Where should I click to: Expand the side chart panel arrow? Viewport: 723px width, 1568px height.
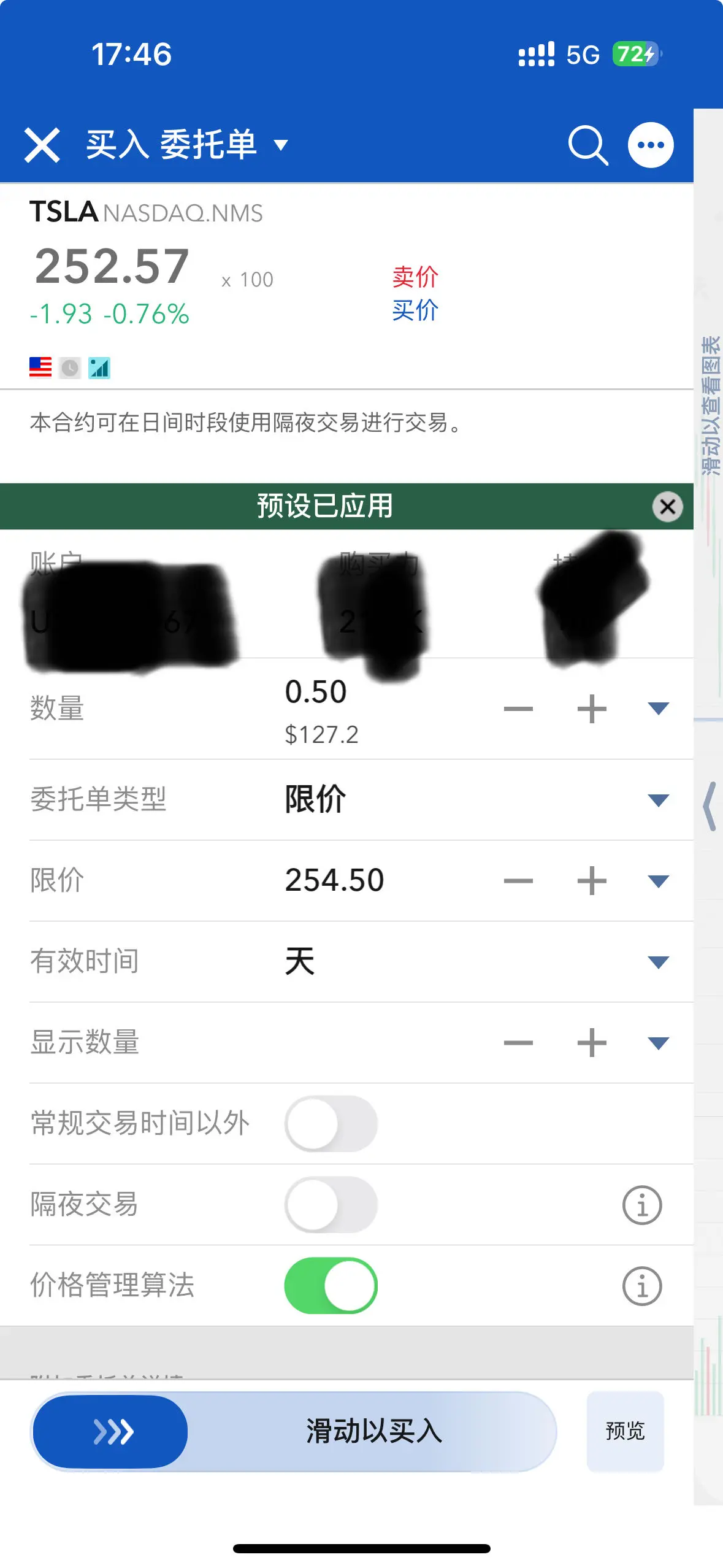[710, 806]
